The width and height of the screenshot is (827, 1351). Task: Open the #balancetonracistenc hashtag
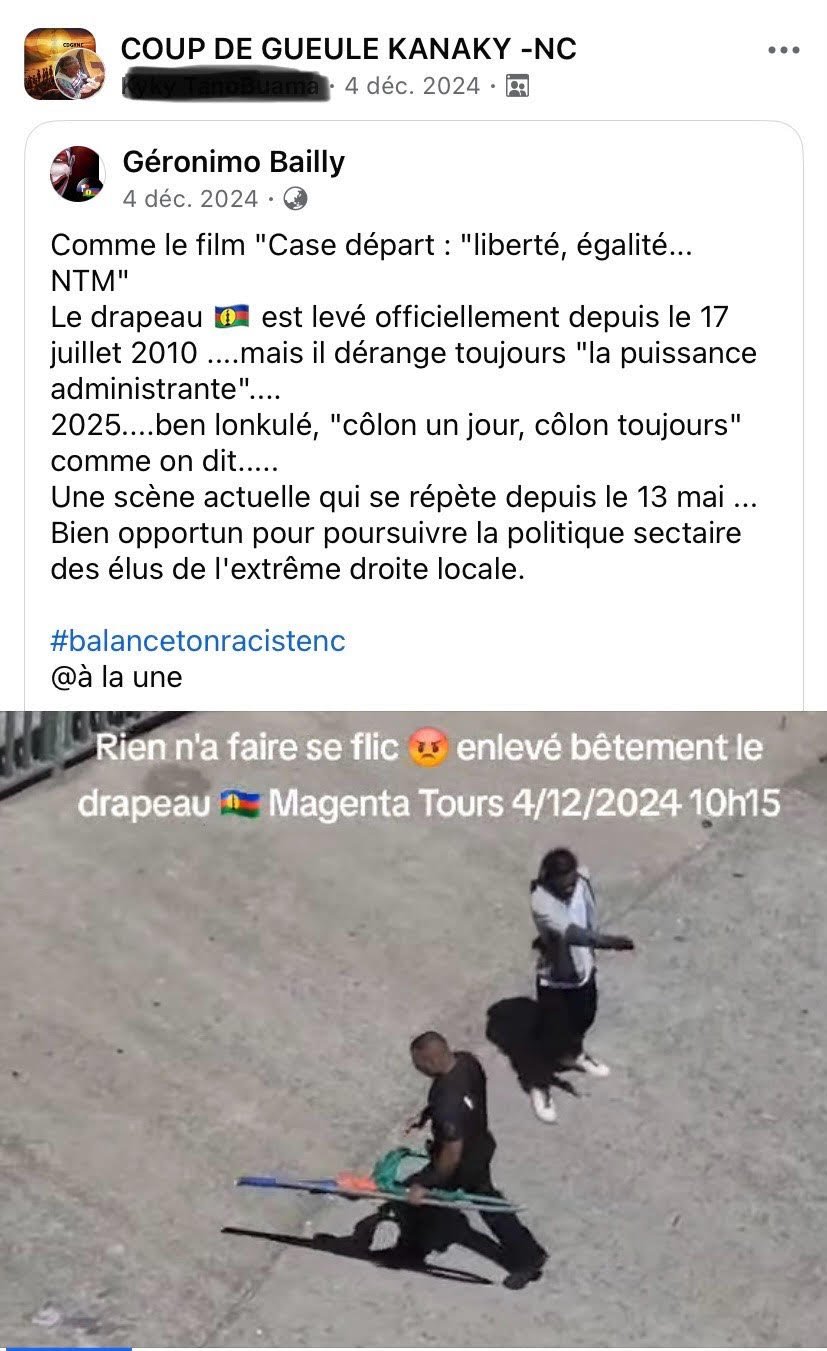198,640
